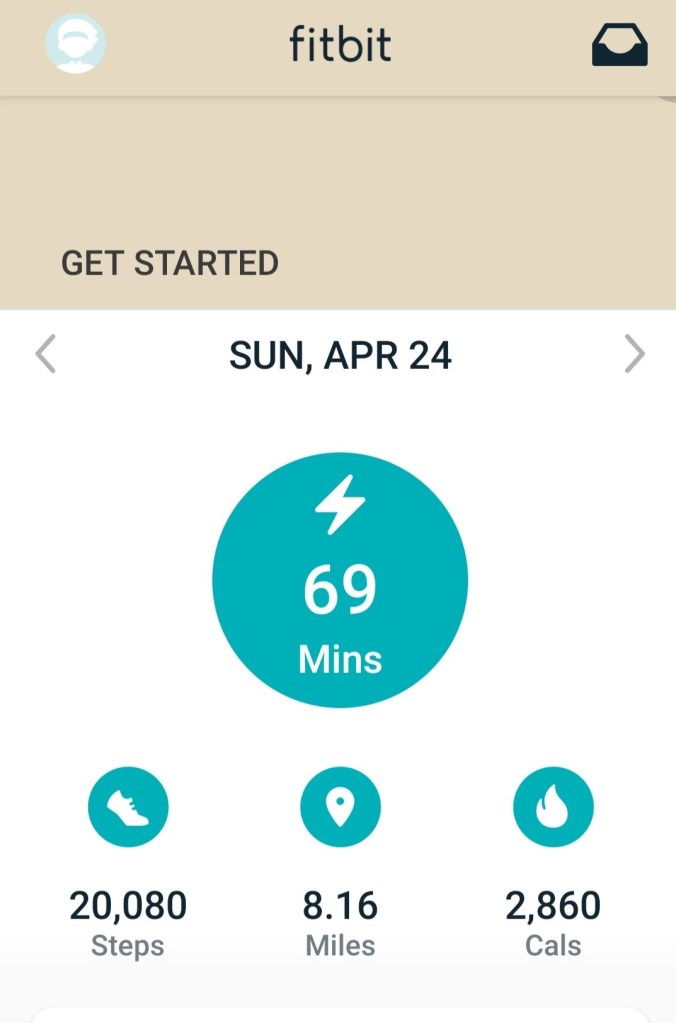Open the 69 active minutes stat

[340, 579]
